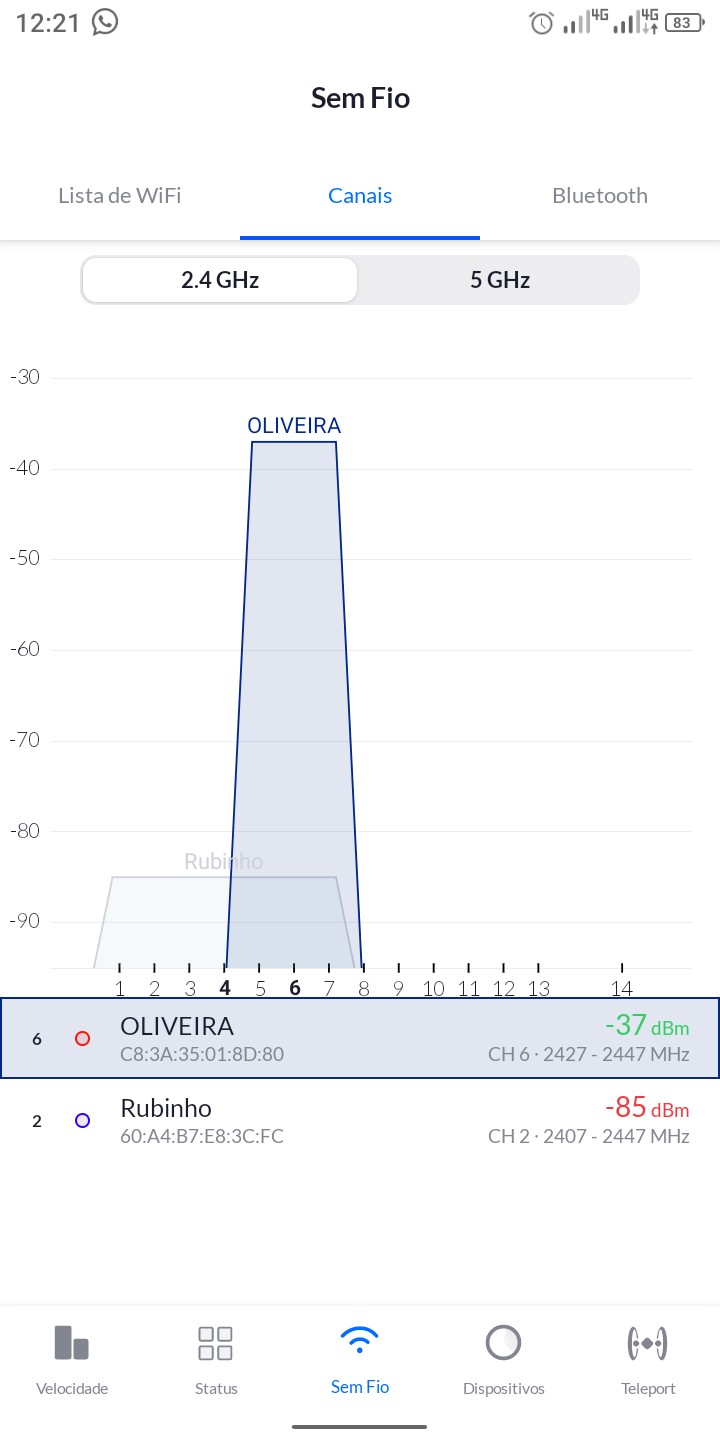The width and height of the screenshot is (720, 1440).
Task: Open the Bluetooth tab
Action: point(600,196)
